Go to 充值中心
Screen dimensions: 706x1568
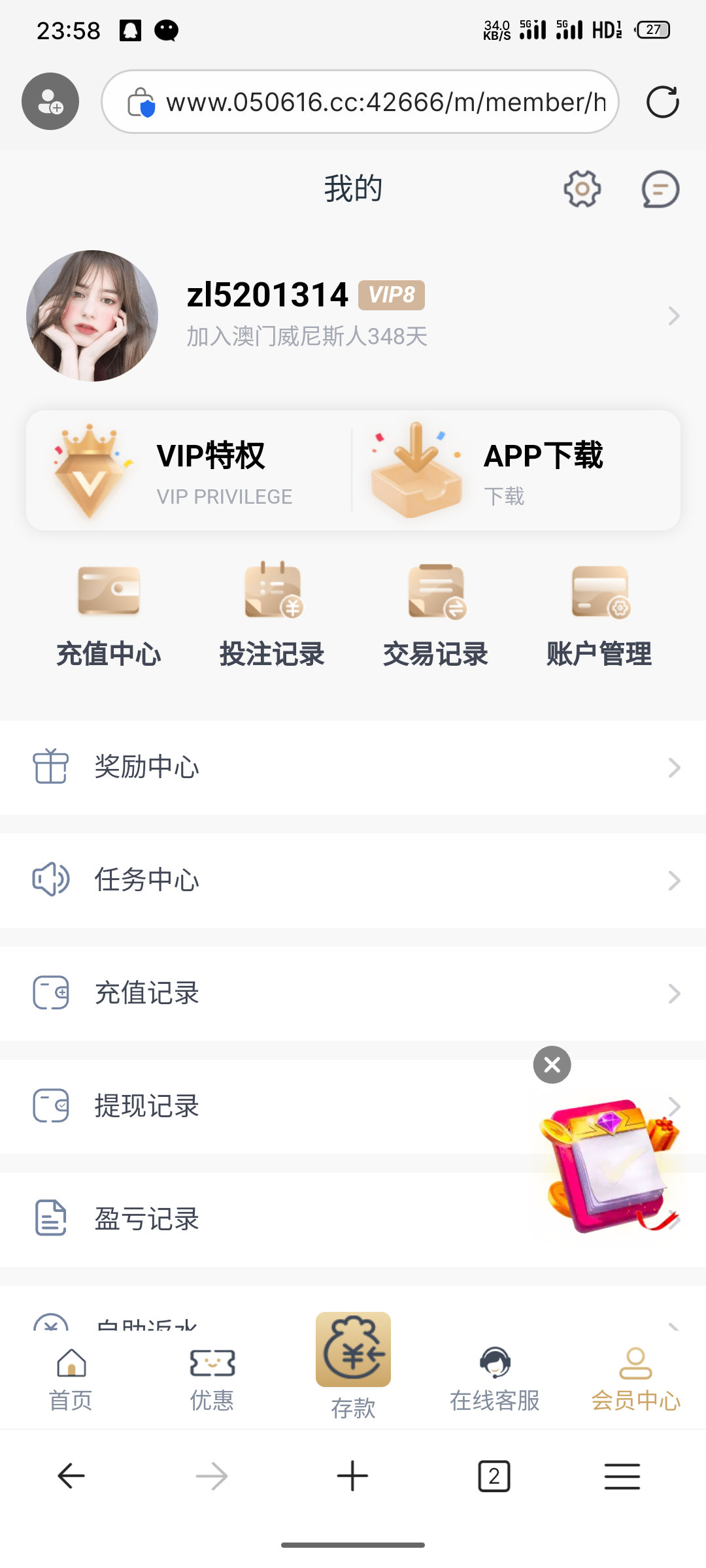click(x=109, y=614)
